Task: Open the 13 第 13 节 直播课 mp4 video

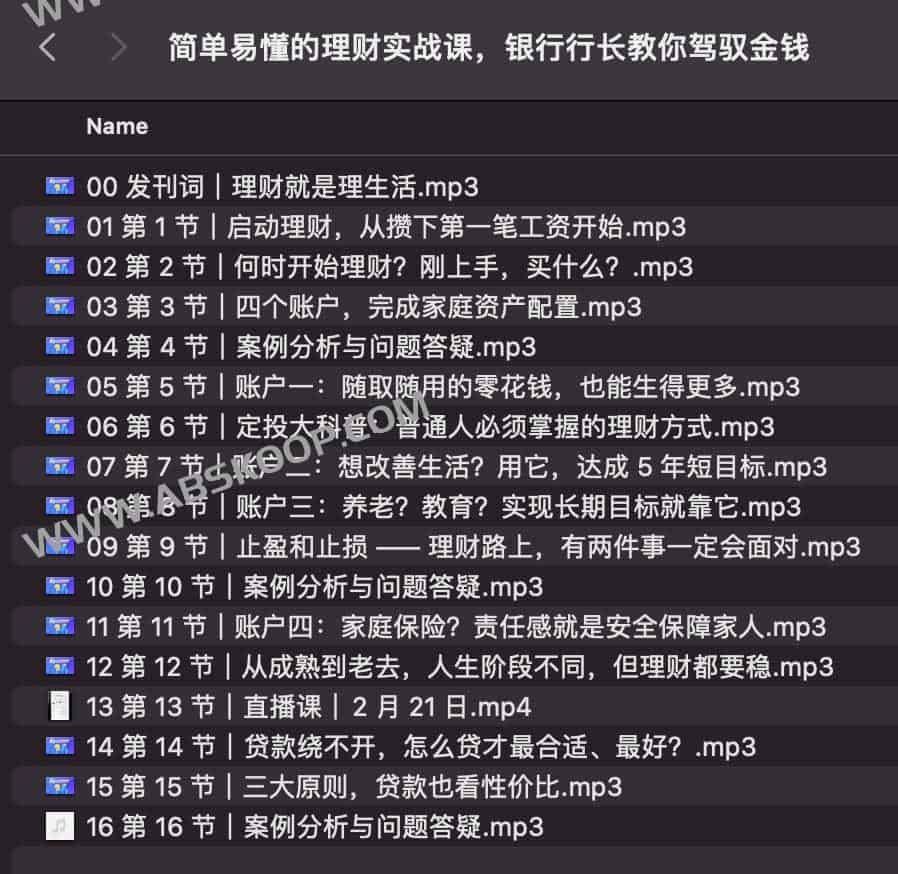Action: (x=309, y=707)
